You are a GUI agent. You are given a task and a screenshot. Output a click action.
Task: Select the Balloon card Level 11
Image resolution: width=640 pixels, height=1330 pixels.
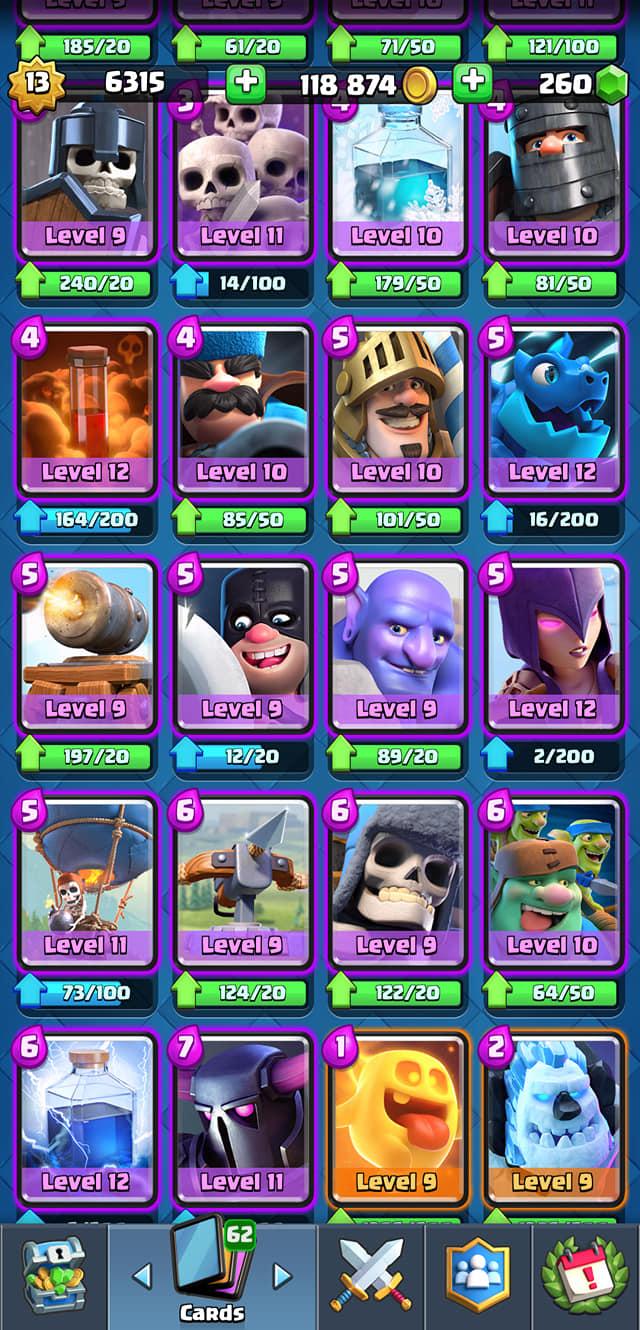point(86,883)
